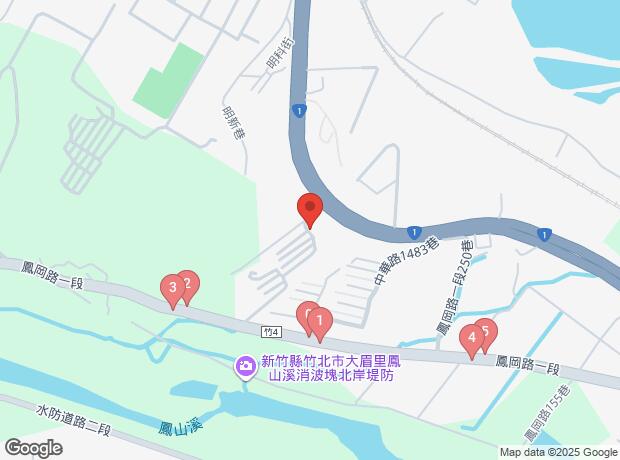Select map marker number 3

tap(173, 292)
